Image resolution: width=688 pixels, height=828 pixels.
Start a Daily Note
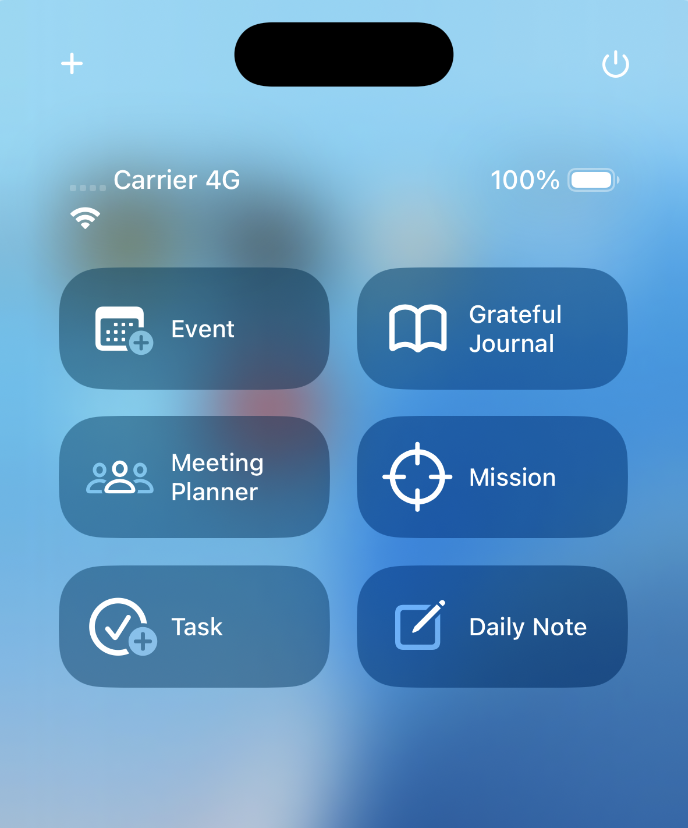click(492, 627)
